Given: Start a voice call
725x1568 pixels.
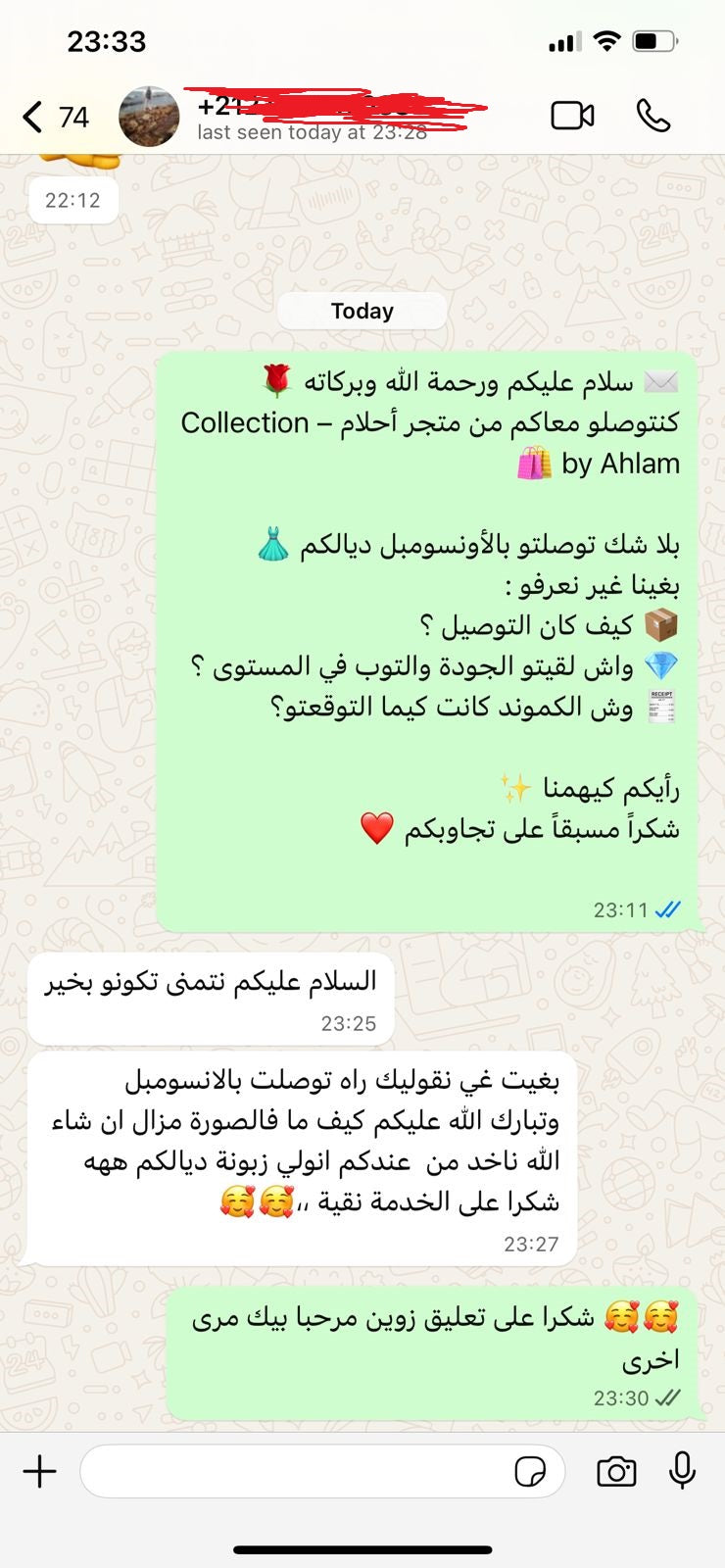Looking at the screenshot, I should [653, 116].
